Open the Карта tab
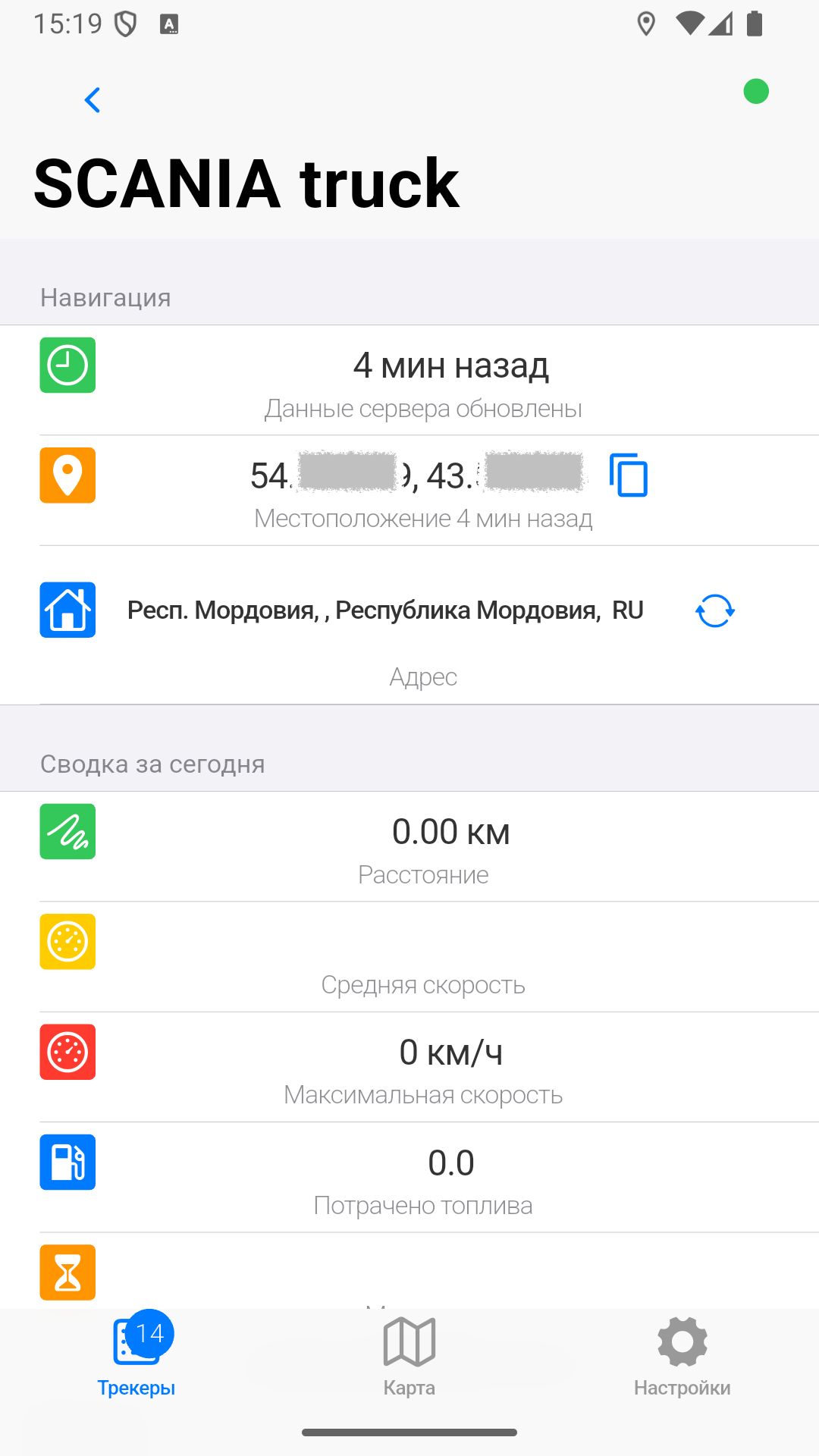Viewport: 819px width, 1456px height. tap(409, 1358)
